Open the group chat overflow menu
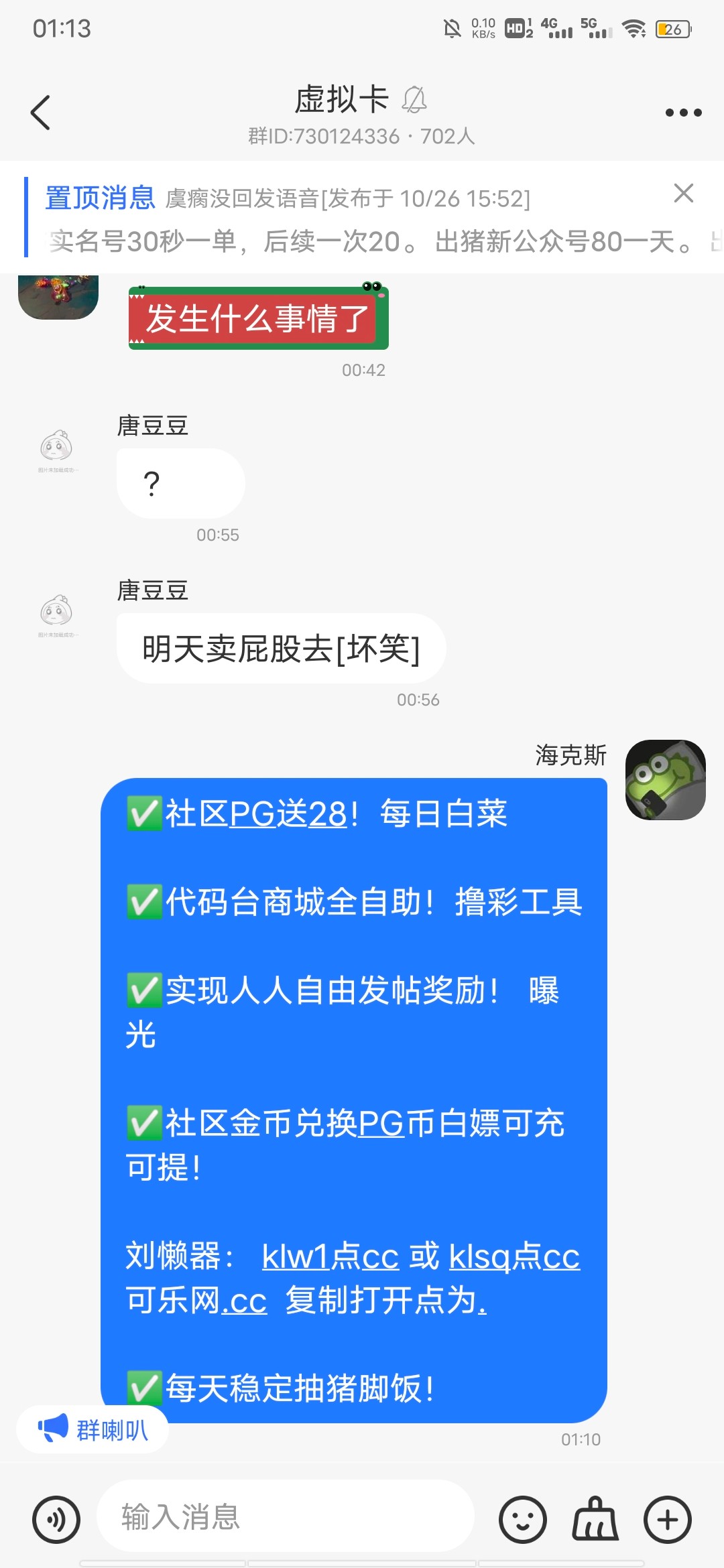The image size is (724, 1568). [x=683, y=113]
